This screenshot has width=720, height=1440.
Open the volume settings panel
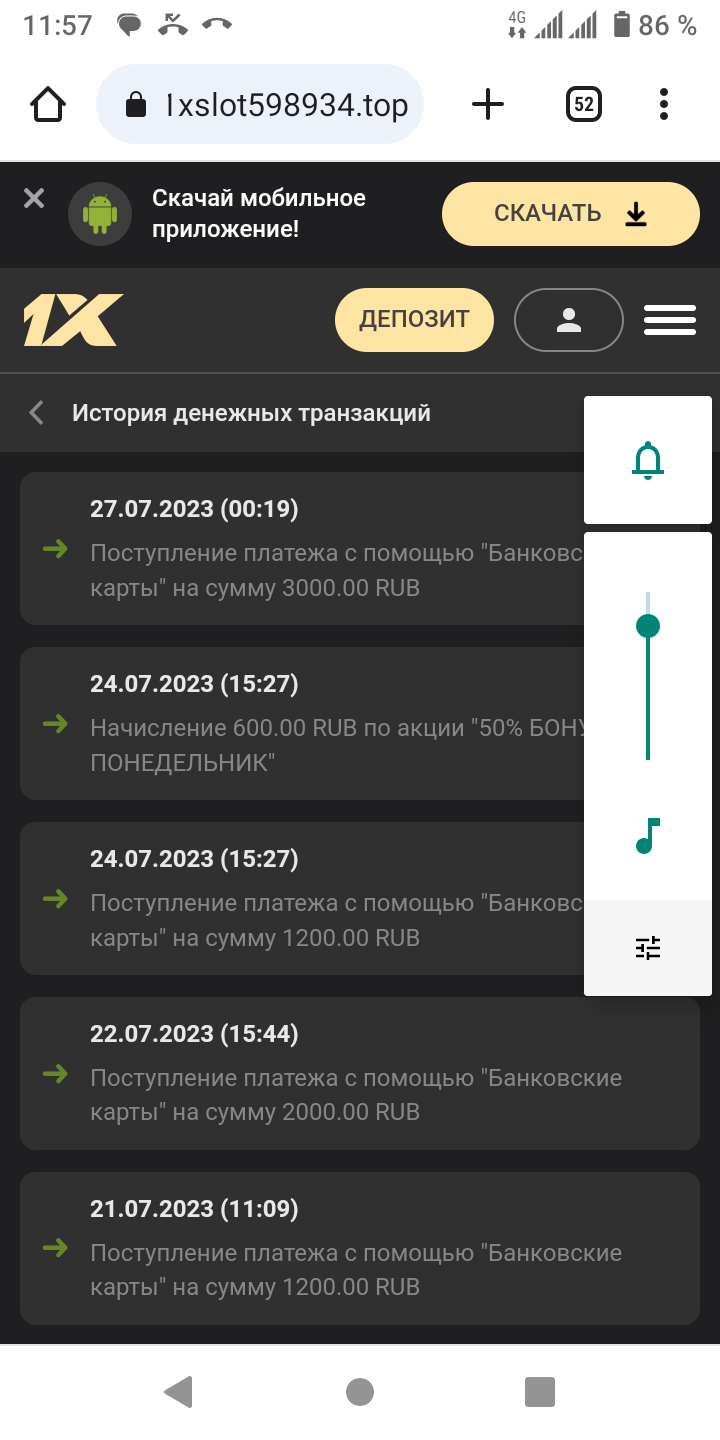648,948
